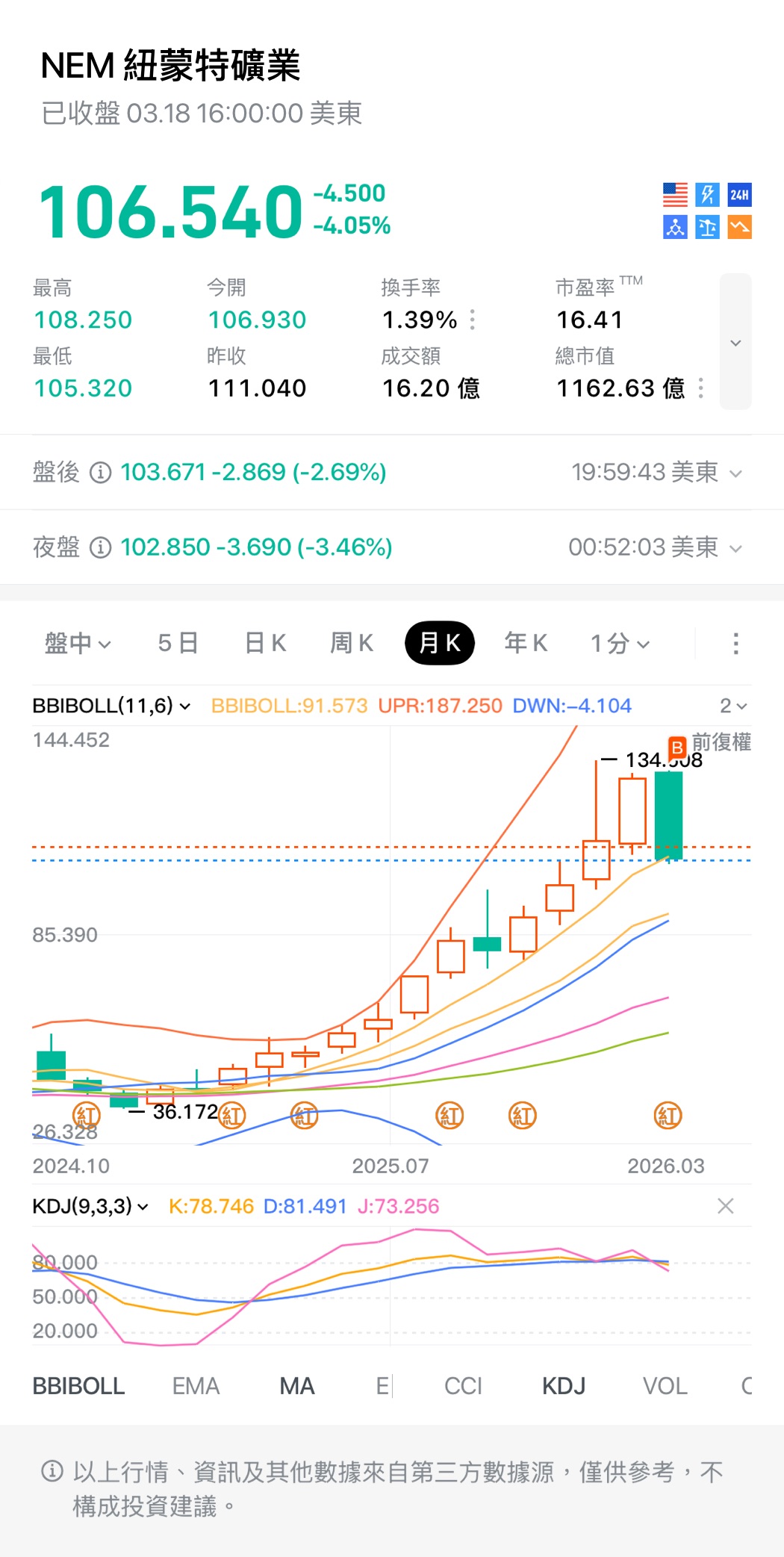Expand the 盤後 after-hours row

click(735, 473)
